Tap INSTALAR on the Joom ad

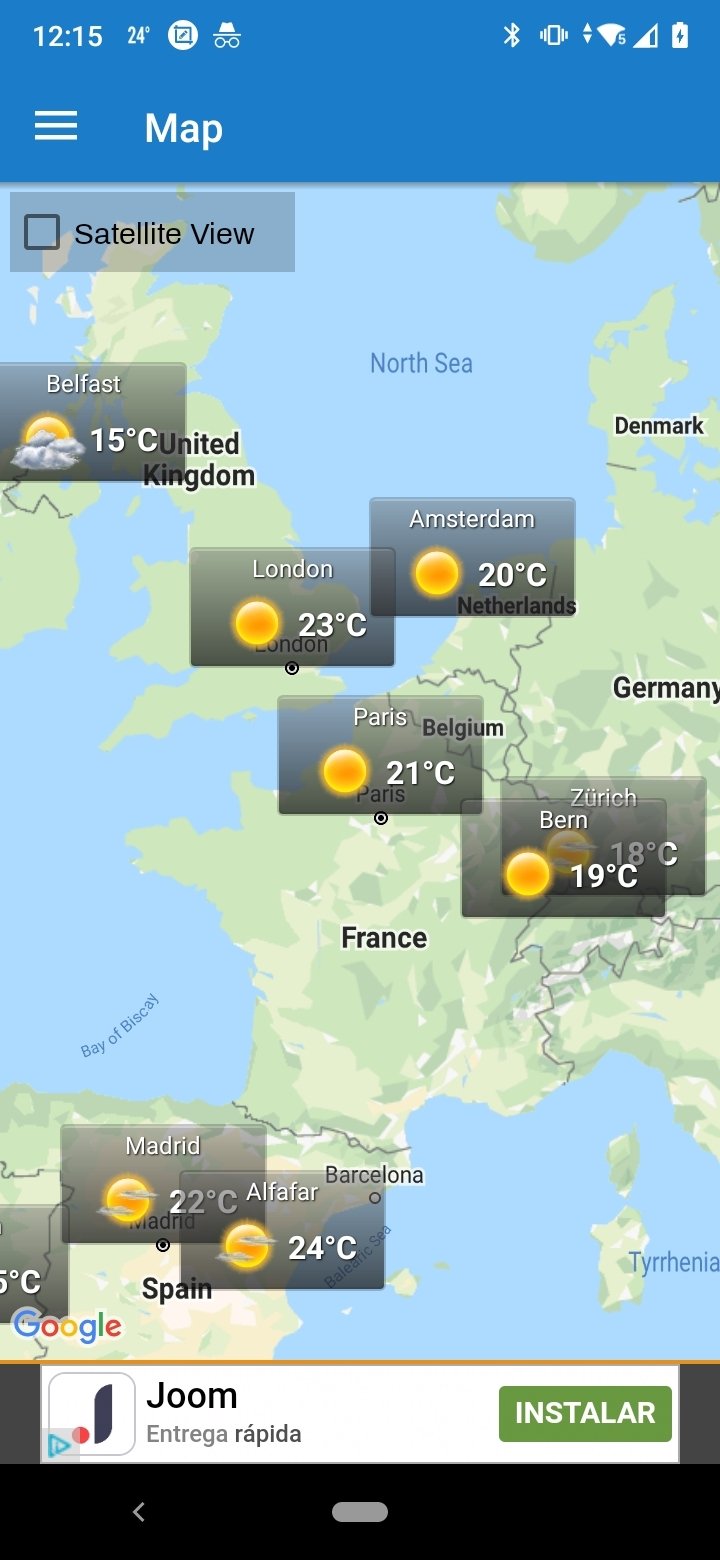point(585,1413)
